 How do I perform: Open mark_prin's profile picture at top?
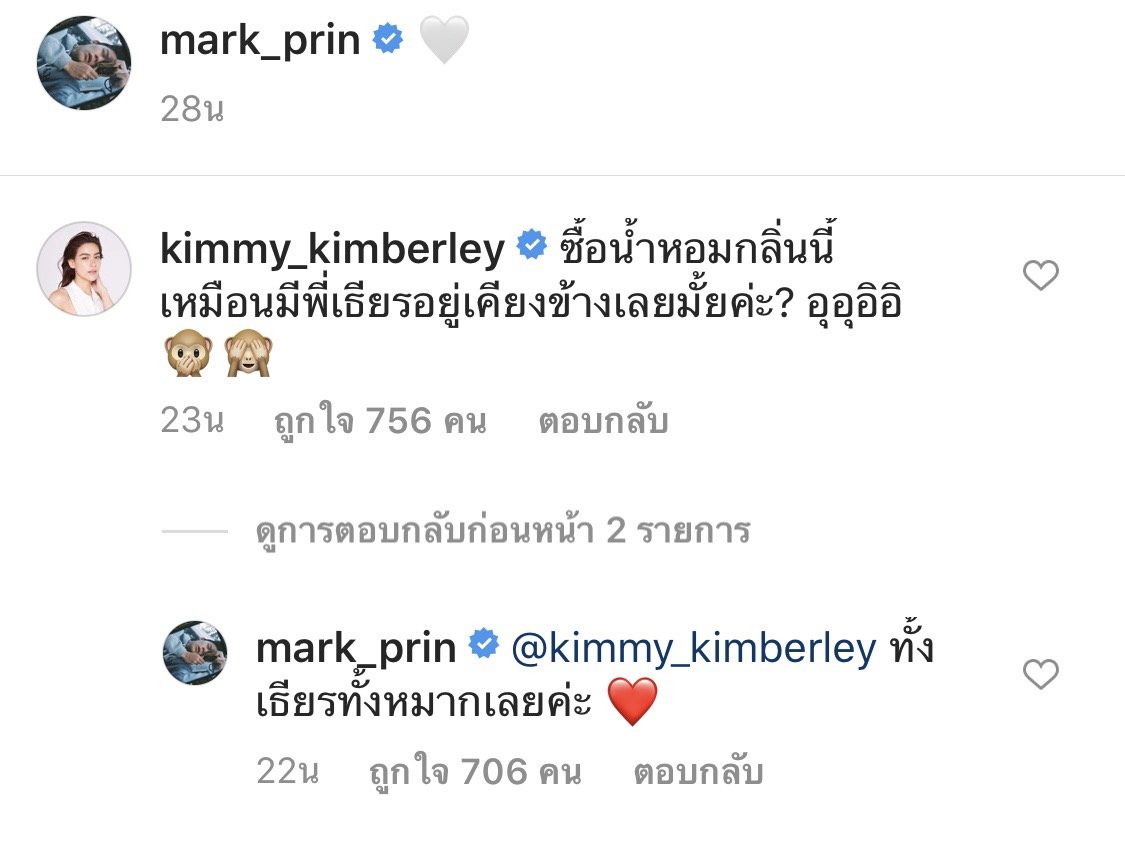point(84,62)
